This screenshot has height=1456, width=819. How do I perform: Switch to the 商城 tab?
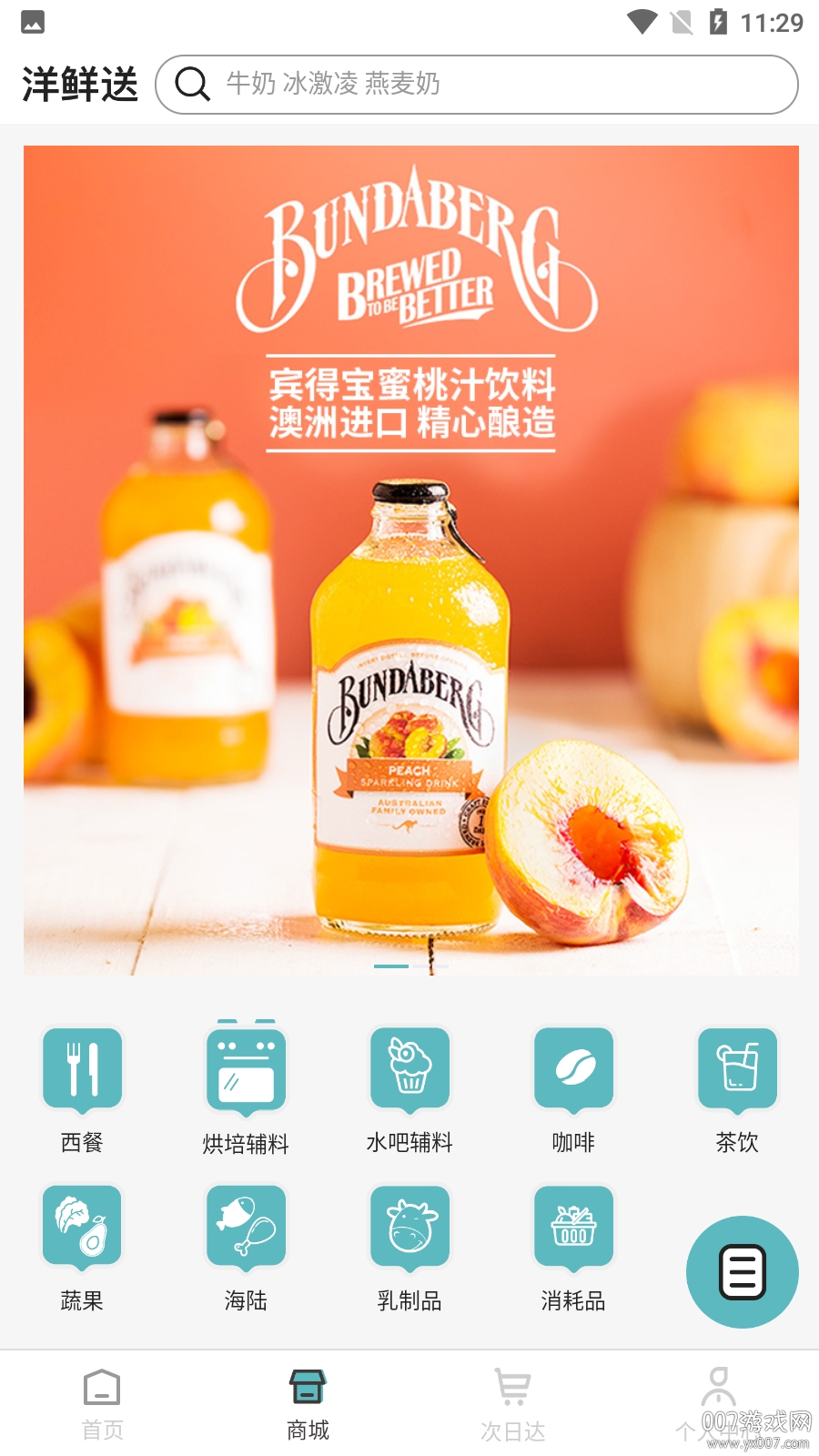(308, 1404)
